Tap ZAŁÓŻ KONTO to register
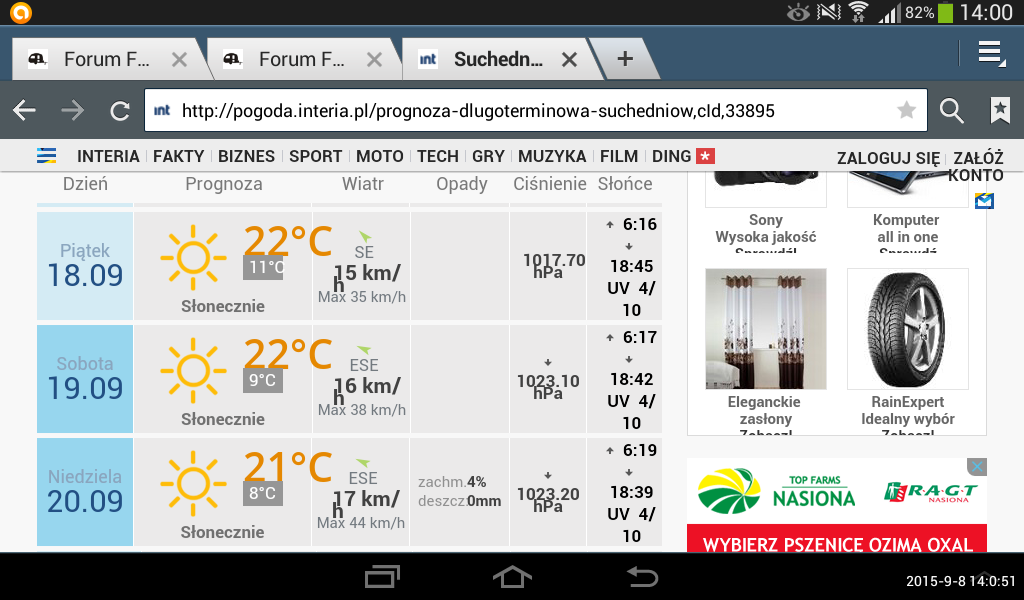 pos(977,166)
